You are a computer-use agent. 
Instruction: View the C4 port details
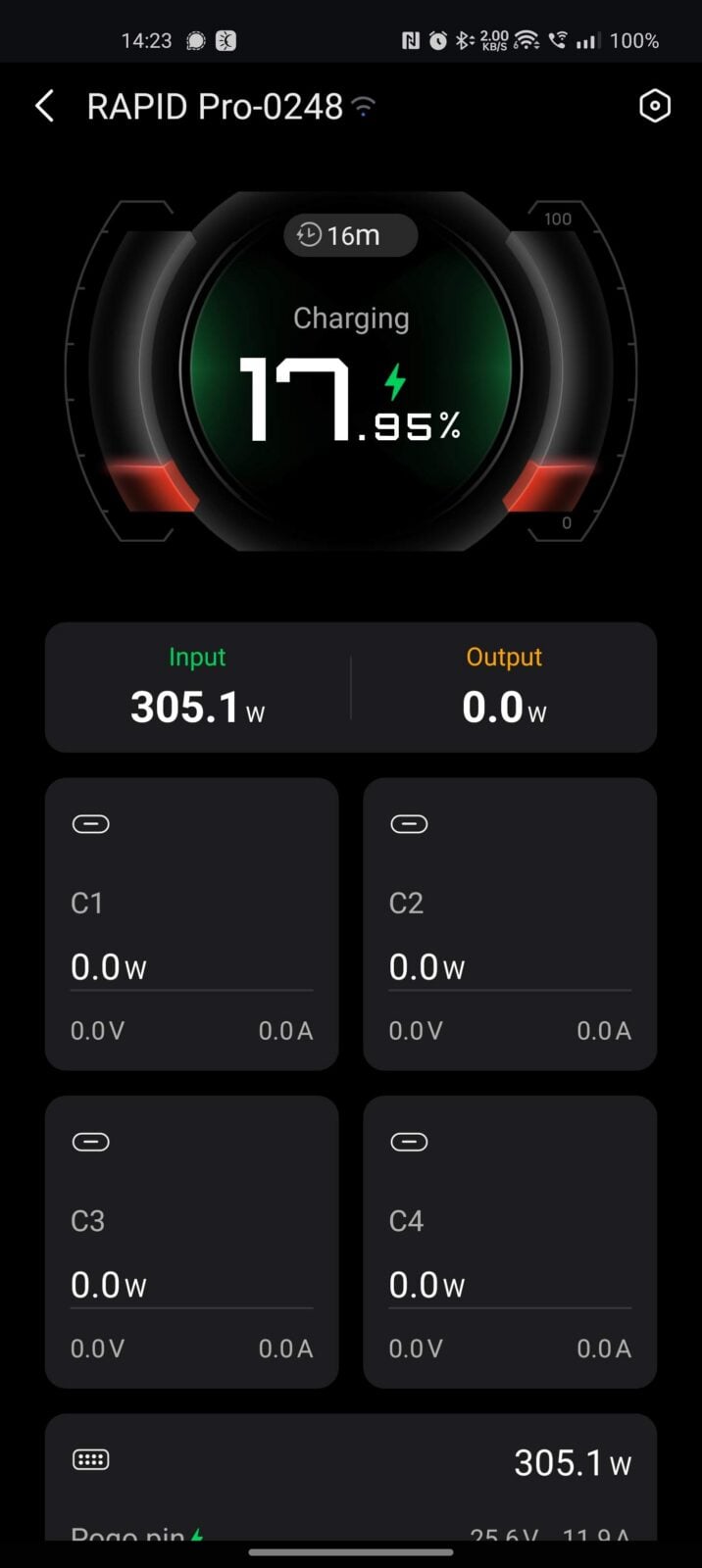click(510, 1241)
